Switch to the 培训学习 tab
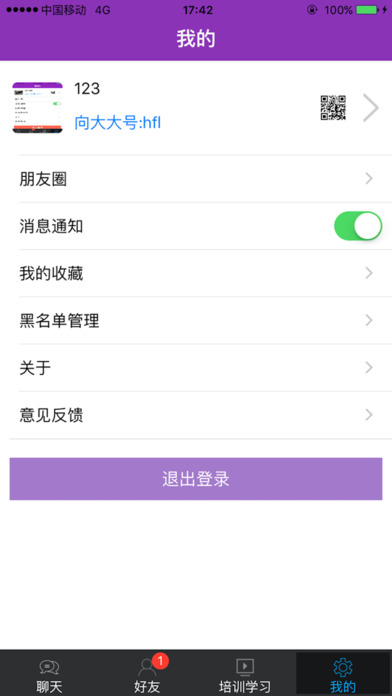The image size is (392, 696). (x=245, y=673)
